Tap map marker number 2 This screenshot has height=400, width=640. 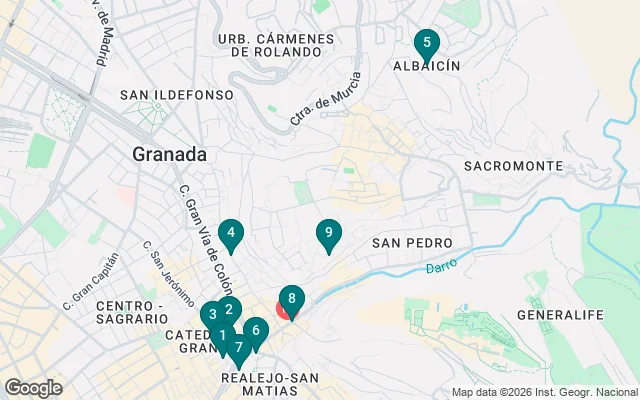[231, 308]
